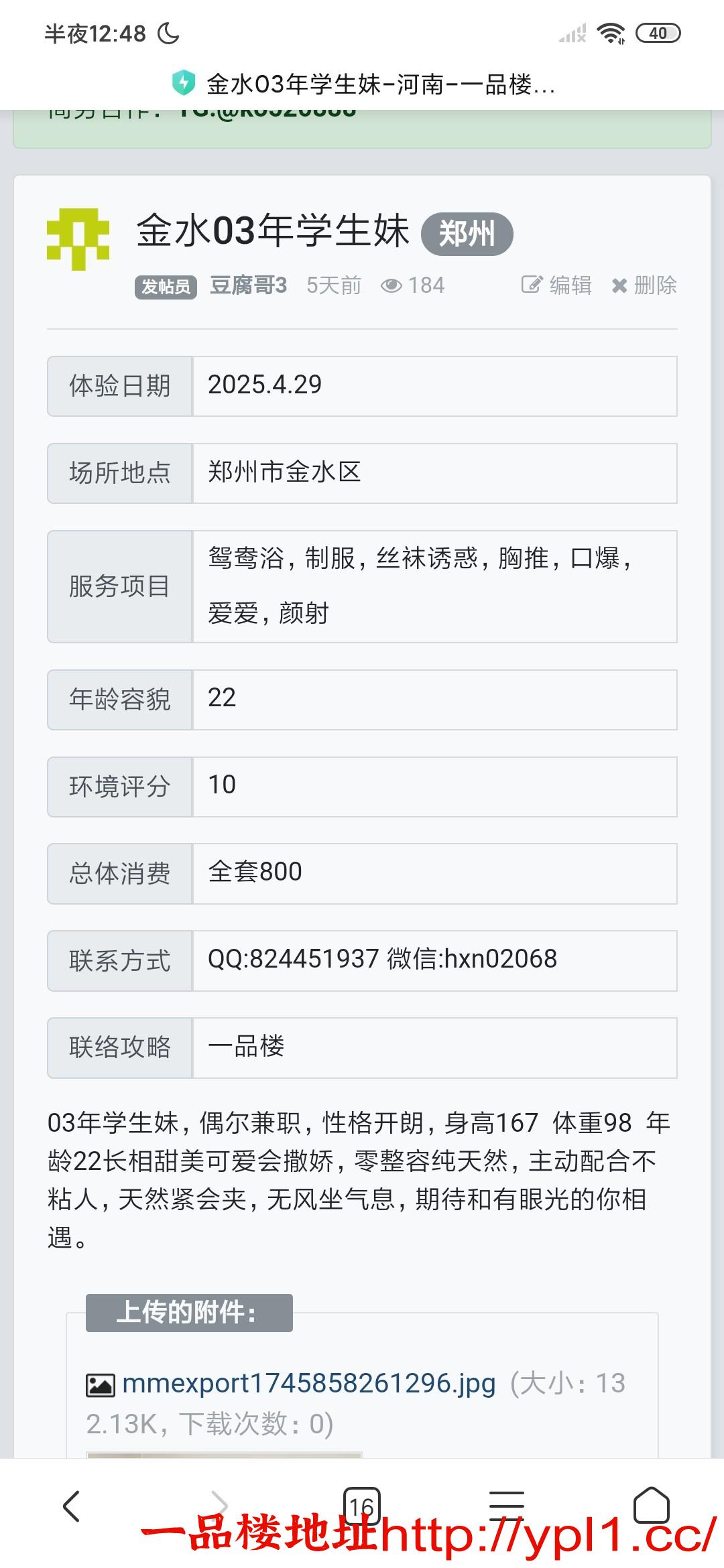Screen dimensions: 724x1568
Task: Click the delete X icon labeled 删除
Action: (x=620, y=284)
